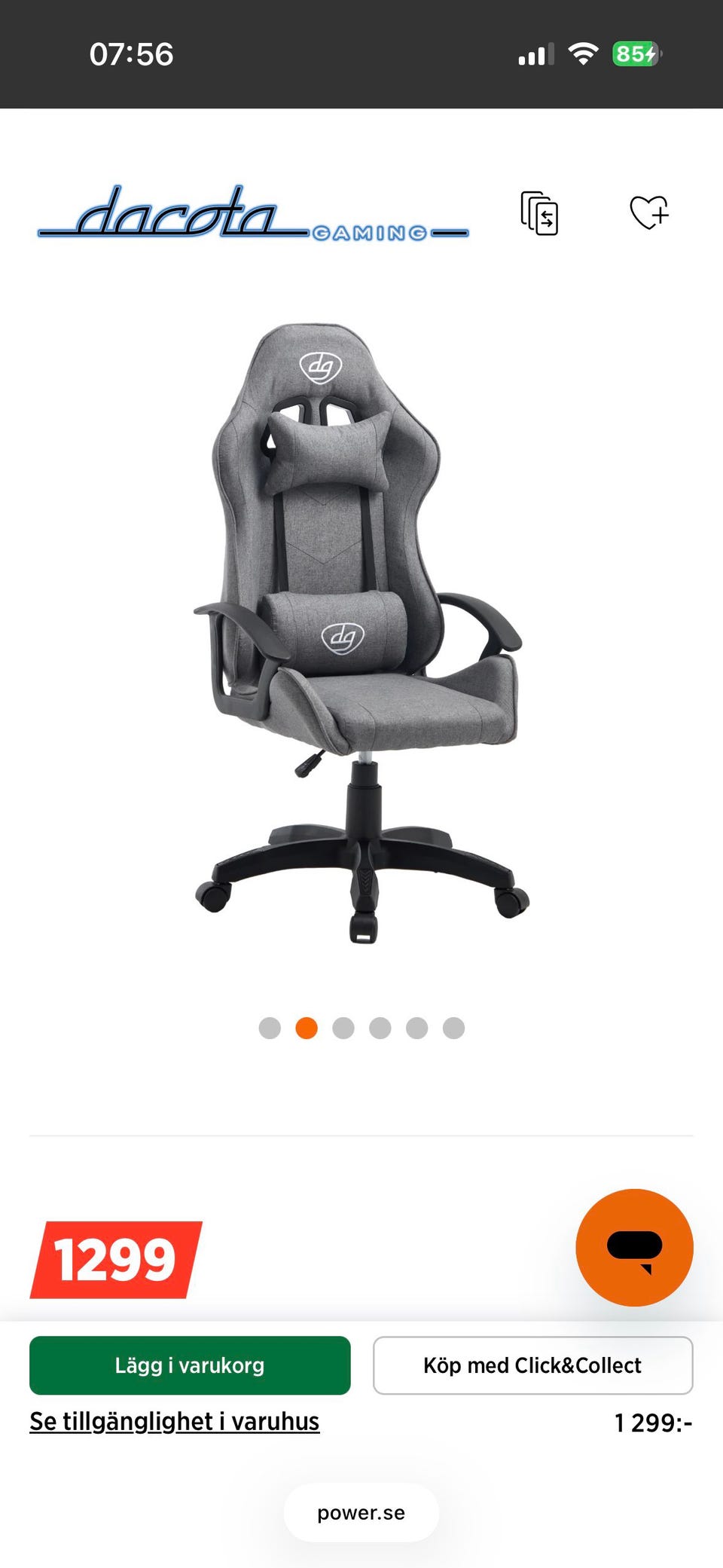Add chair to wishlist with heart icon
723x1568 pixels.
pos(648,212)
